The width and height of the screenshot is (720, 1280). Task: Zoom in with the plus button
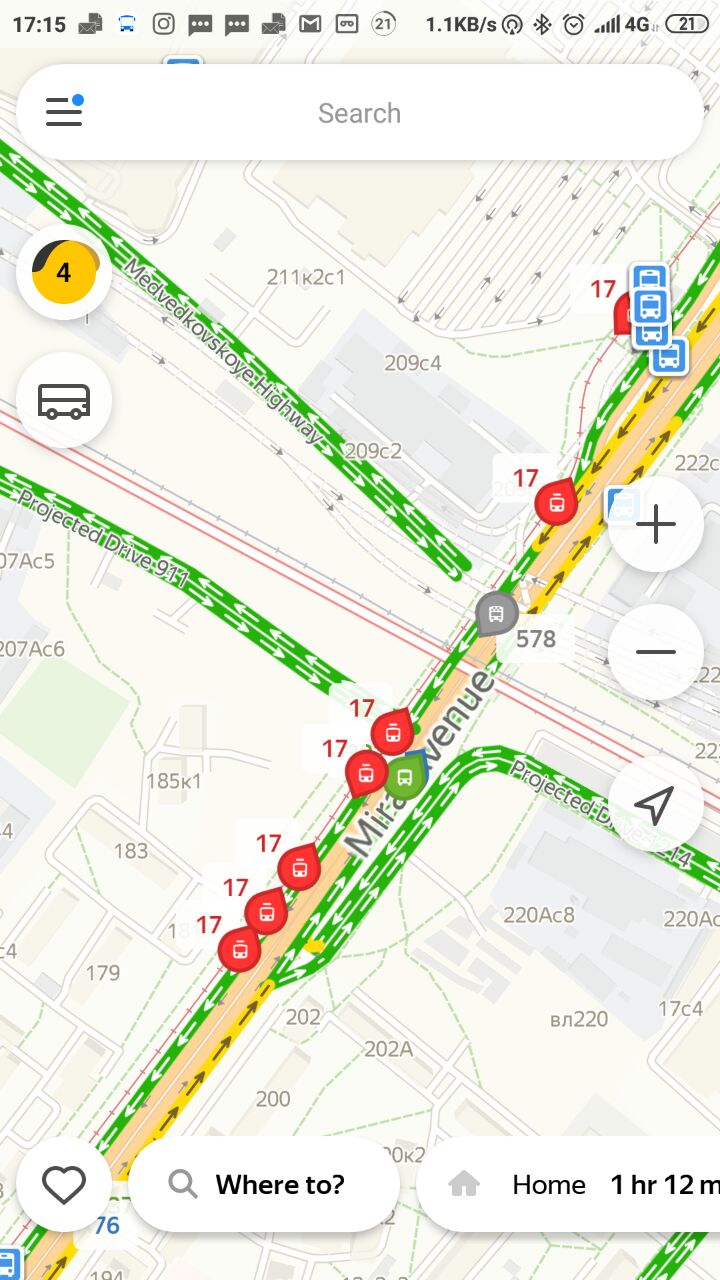coord(655,524)
